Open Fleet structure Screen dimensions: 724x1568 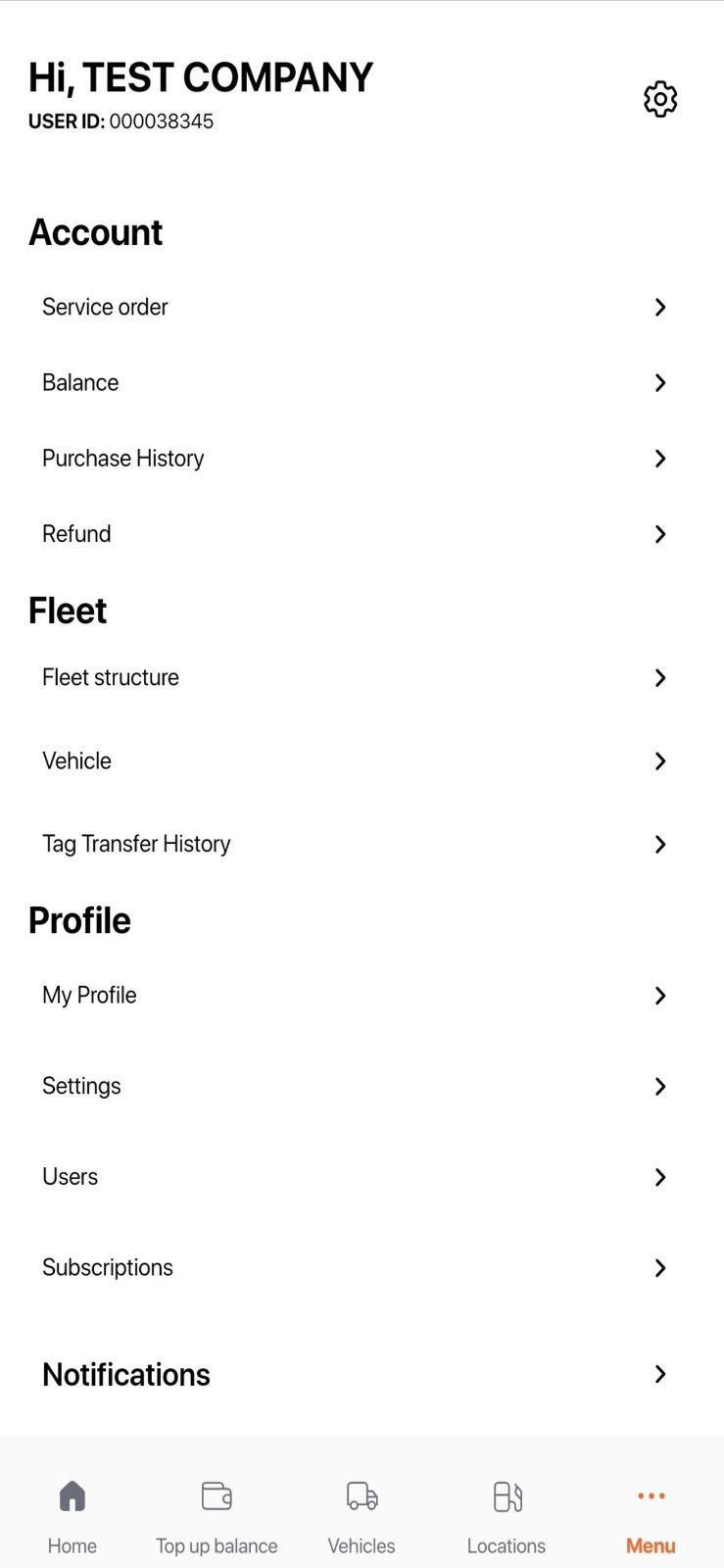point(362,677)
